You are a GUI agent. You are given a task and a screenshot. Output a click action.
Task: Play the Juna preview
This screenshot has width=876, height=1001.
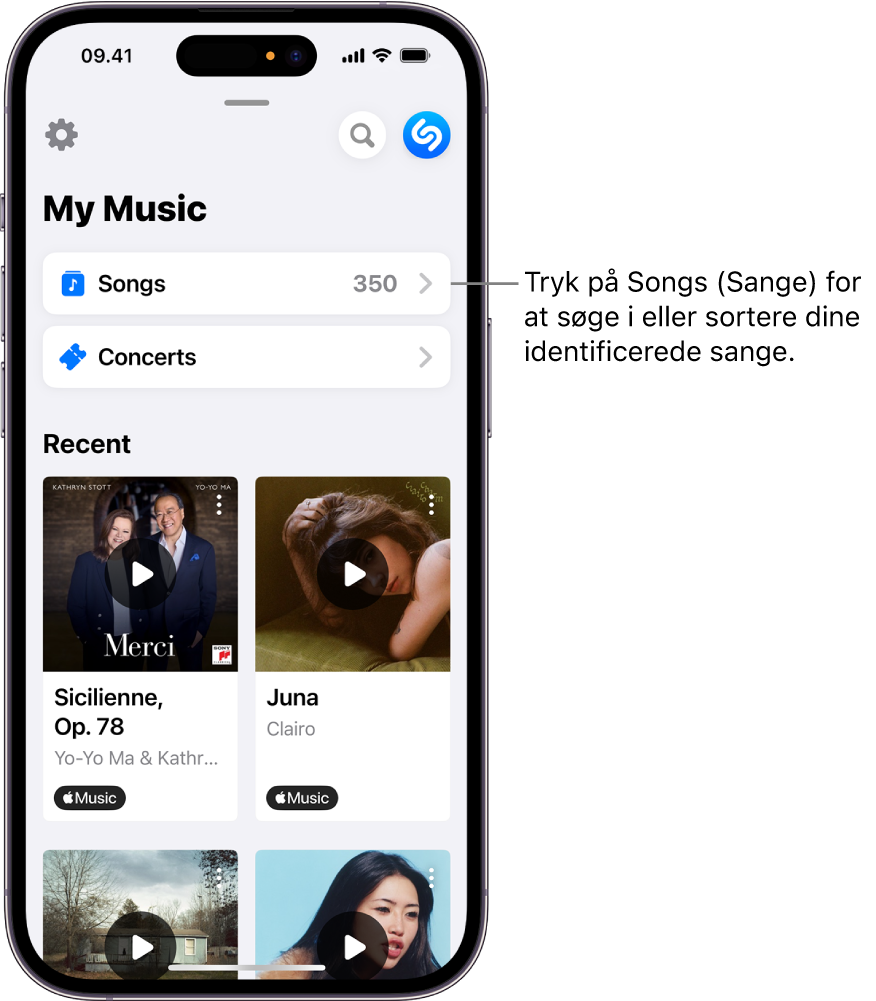(x=353, y=574)
